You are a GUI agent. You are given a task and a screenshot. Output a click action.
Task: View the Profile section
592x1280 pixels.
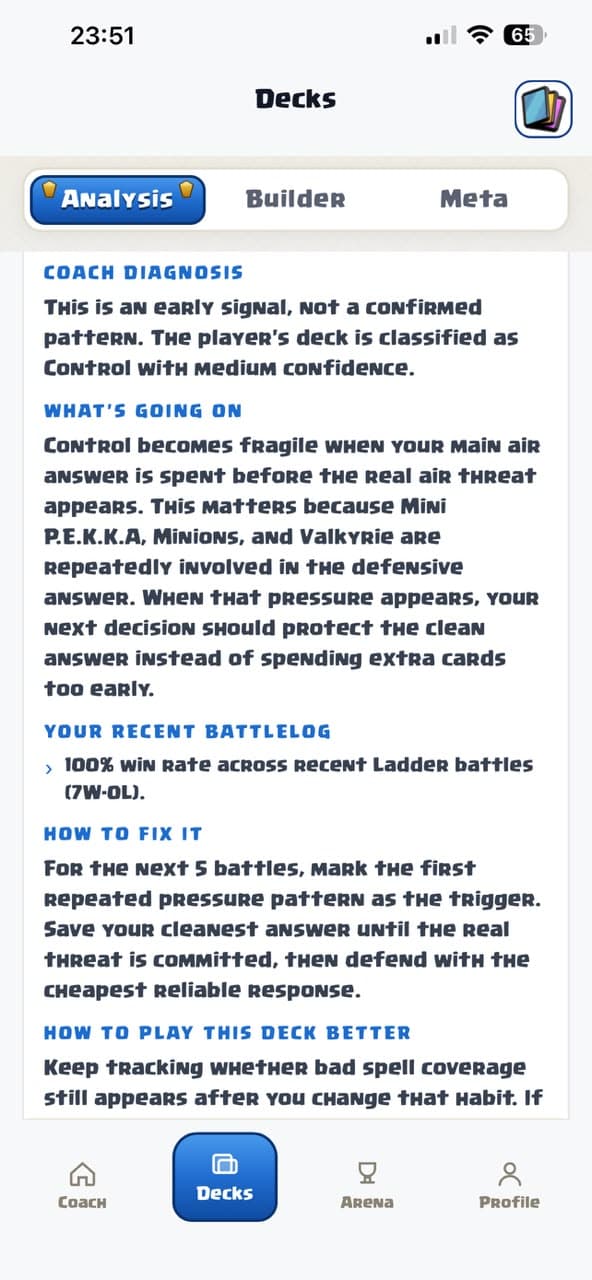(509, 1185)
